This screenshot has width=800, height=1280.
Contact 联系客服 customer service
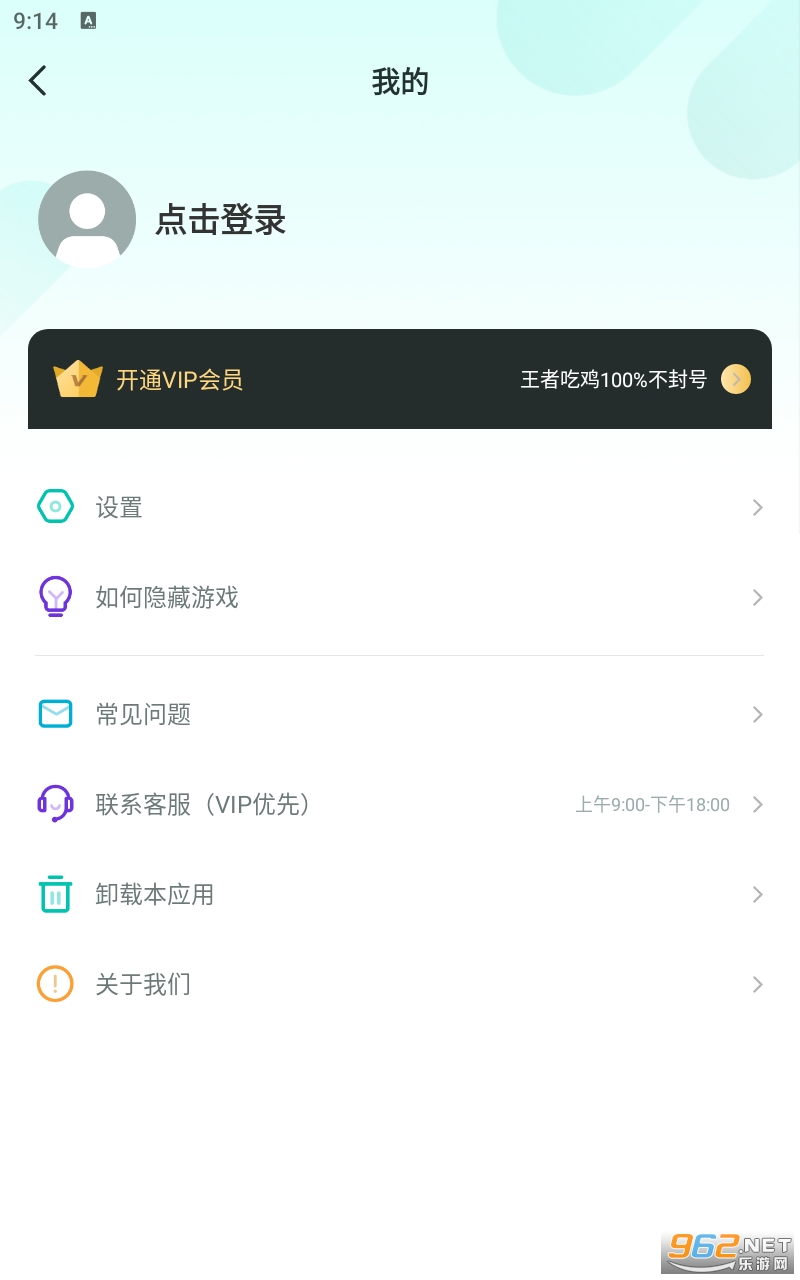pyautogui.click(x=399, y=804)
